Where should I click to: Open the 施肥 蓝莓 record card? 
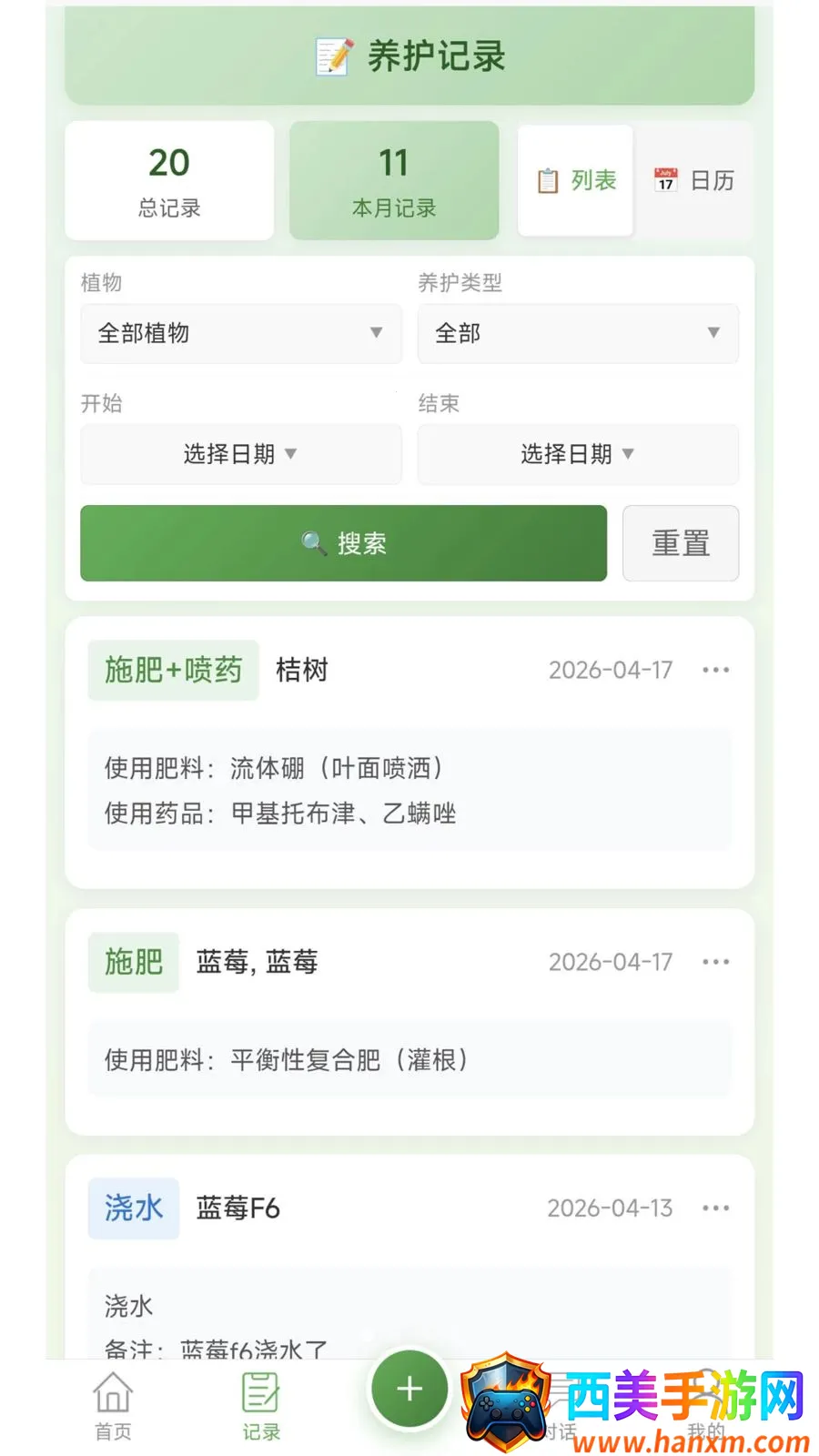409,1022
